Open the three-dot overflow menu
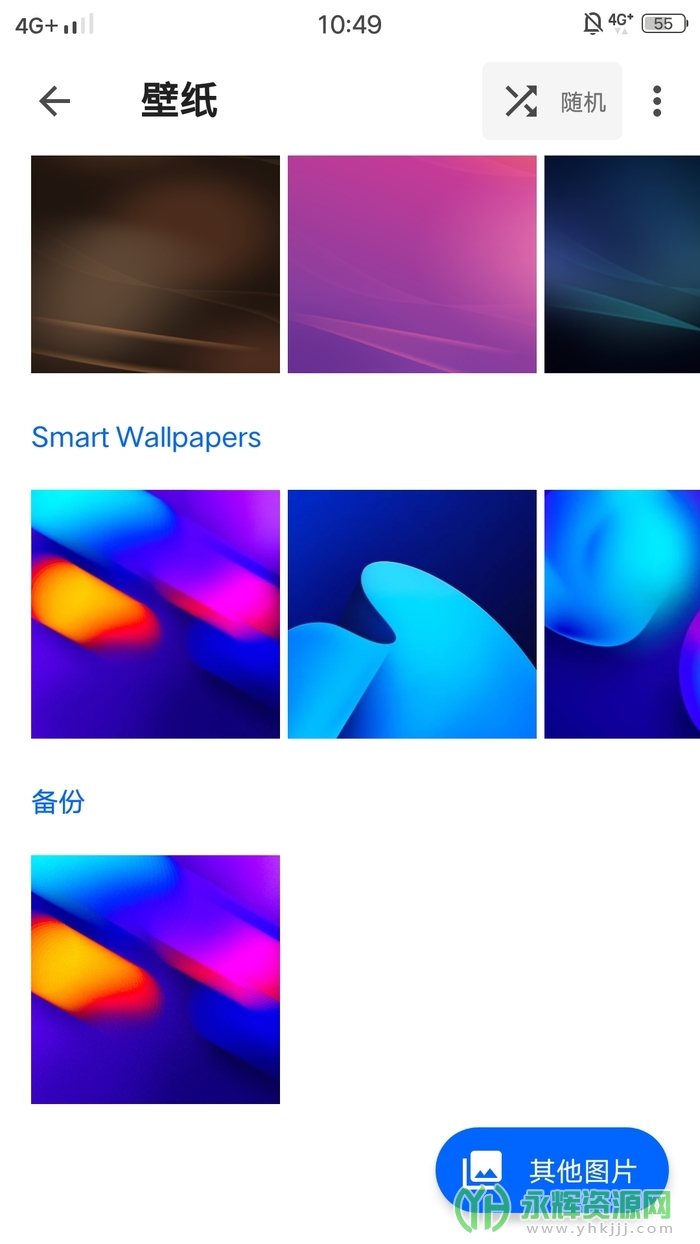Screen dimensions: 700x1244 (x=657, y=101)
